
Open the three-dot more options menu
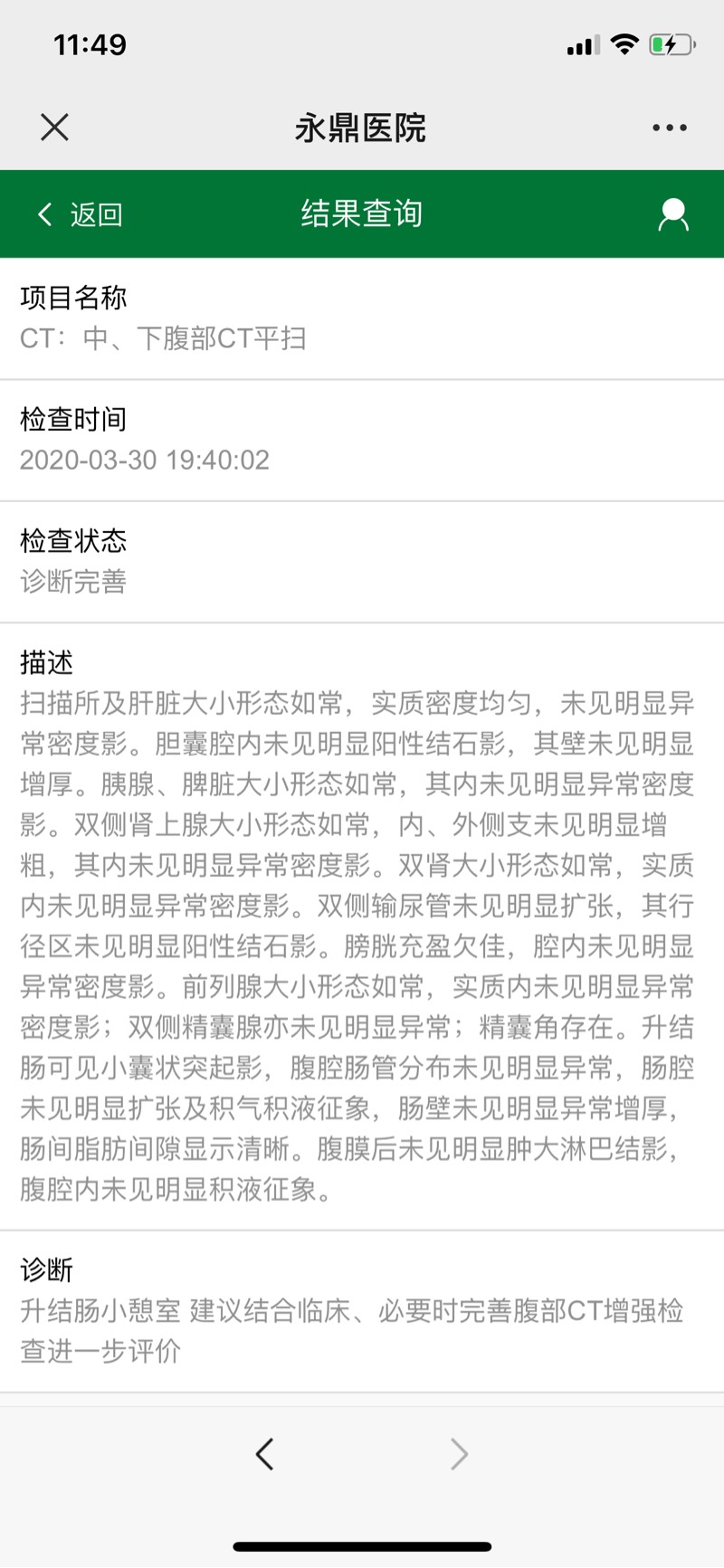[x=669, y=128]
